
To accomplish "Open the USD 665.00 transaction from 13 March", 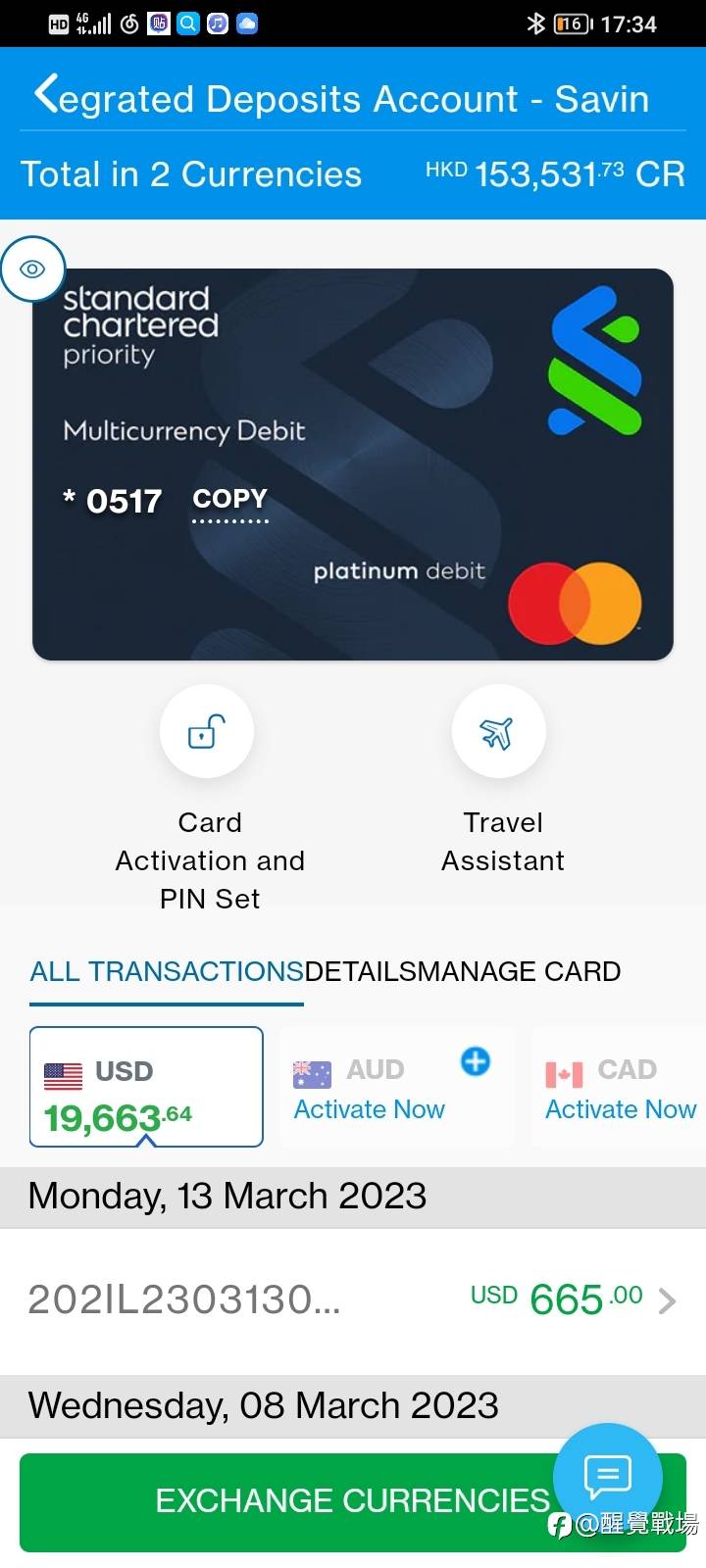I will coord(353,1300).
